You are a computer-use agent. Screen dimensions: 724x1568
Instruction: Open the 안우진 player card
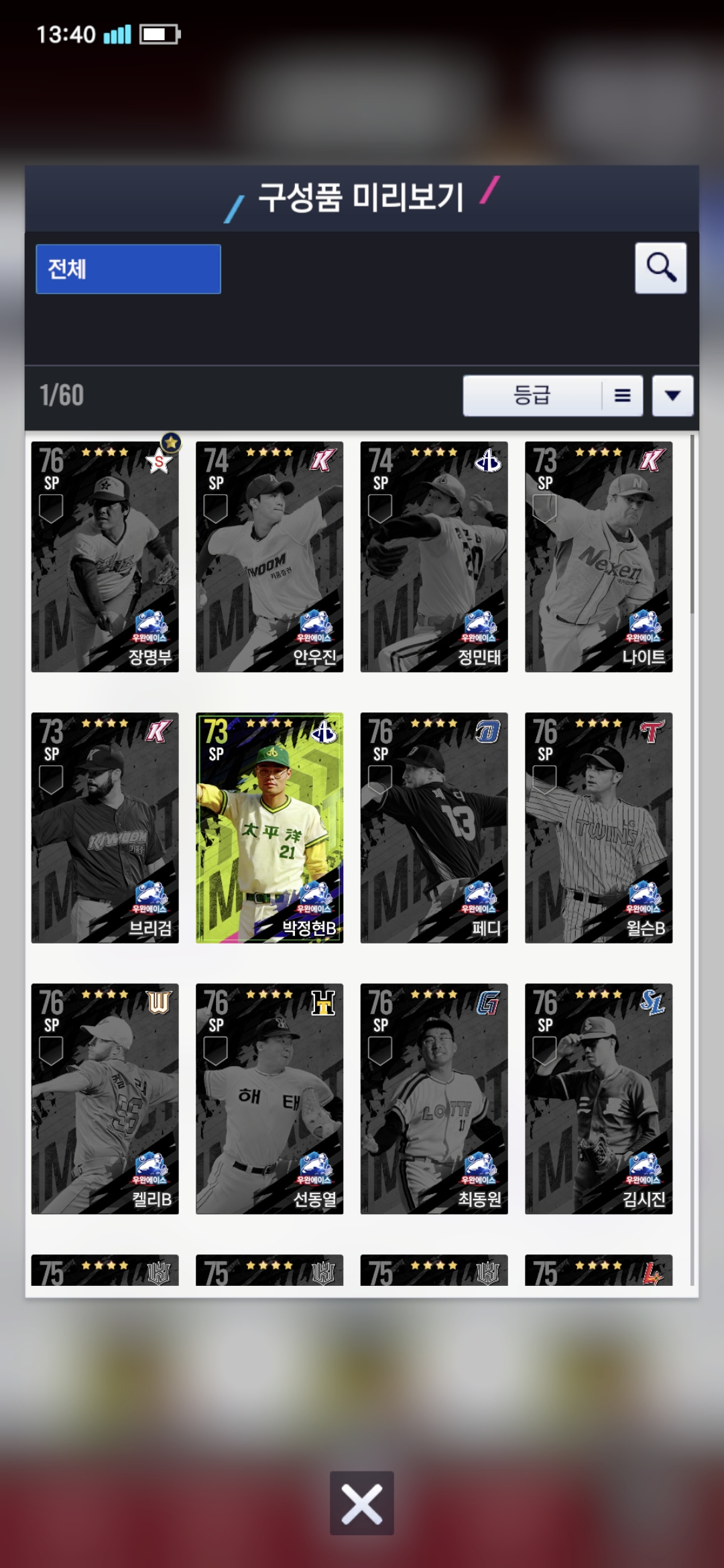[x=269, y=556]
